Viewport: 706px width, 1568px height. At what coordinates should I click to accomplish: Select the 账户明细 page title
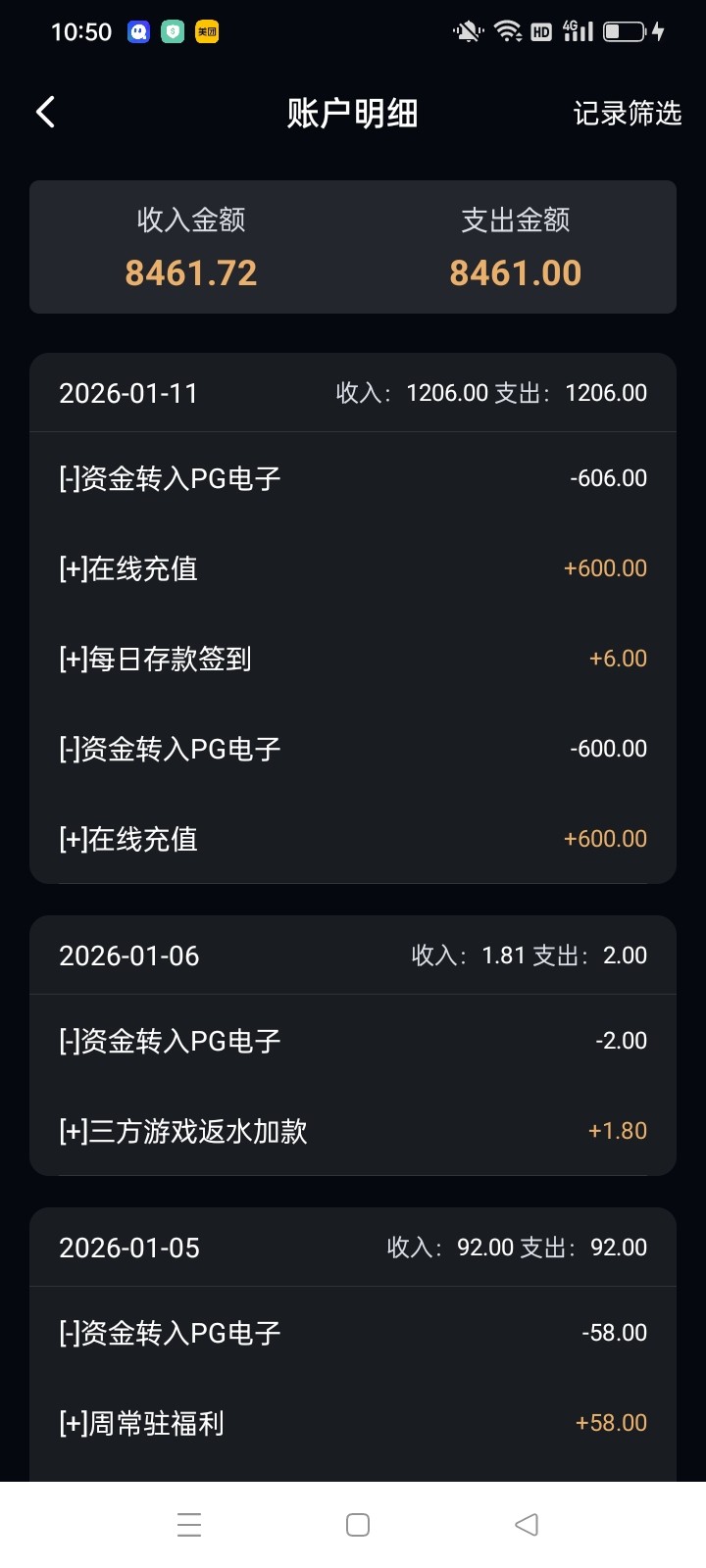pos(352,112)
